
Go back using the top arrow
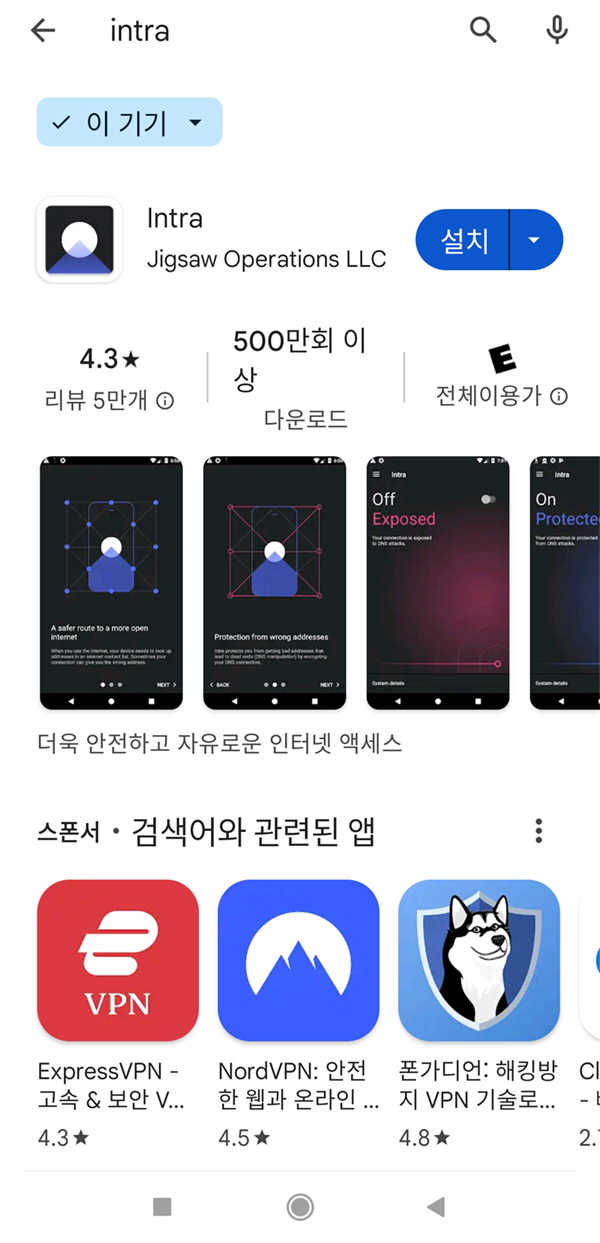click(43, 31)
